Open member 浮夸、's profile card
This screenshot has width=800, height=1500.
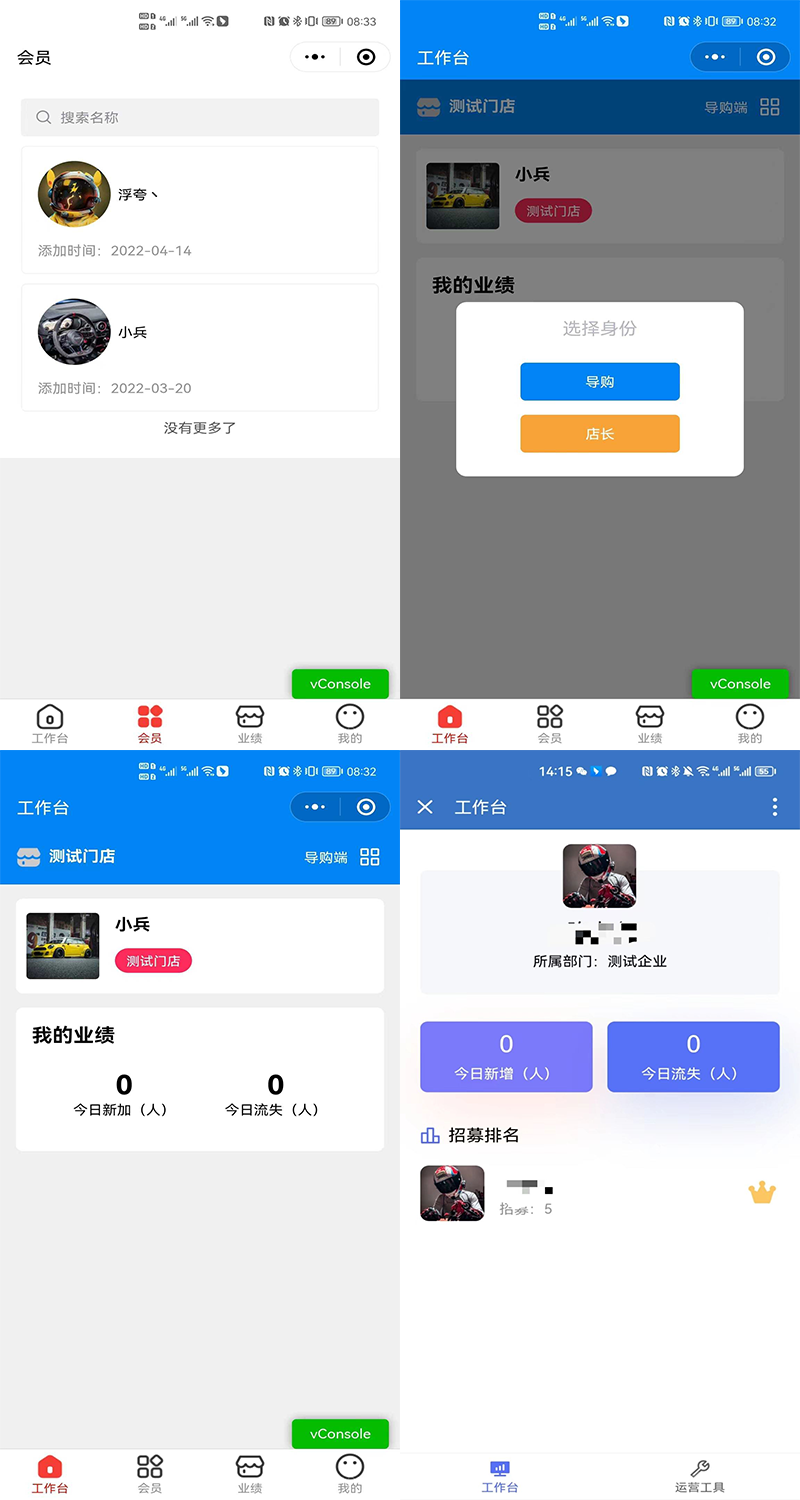pyautogui.click(x=200, y=210)
